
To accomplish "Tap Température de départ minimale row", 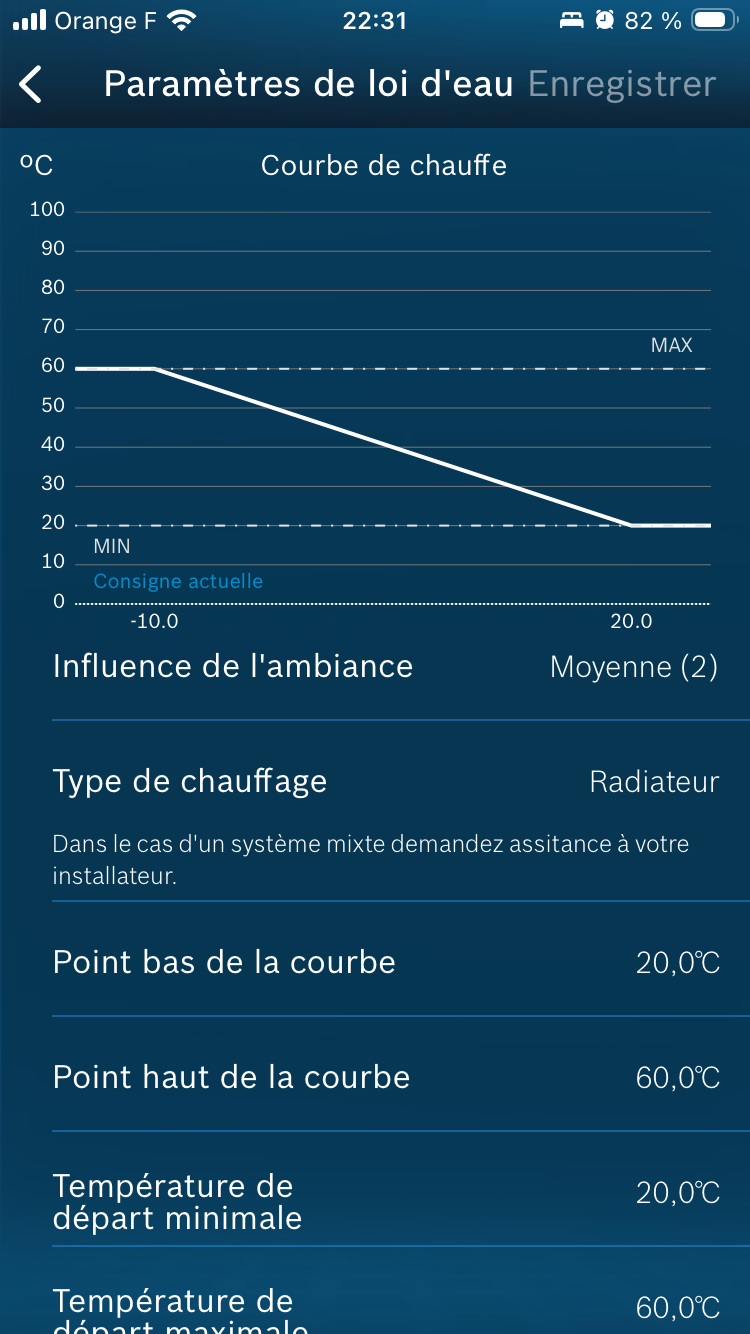I will [375, 1201].
